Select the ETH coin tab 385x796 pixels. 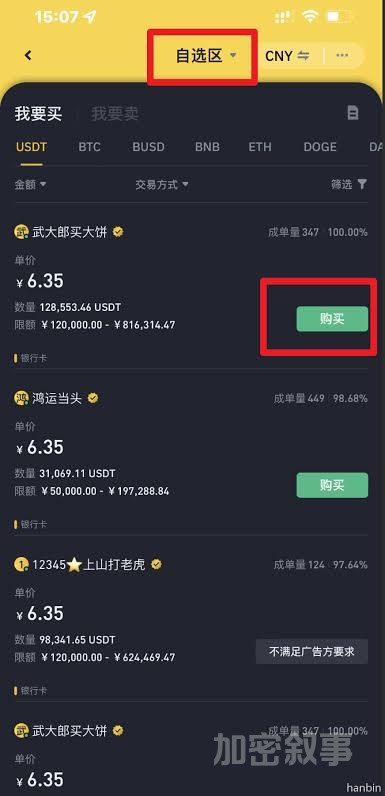(260, 147)
